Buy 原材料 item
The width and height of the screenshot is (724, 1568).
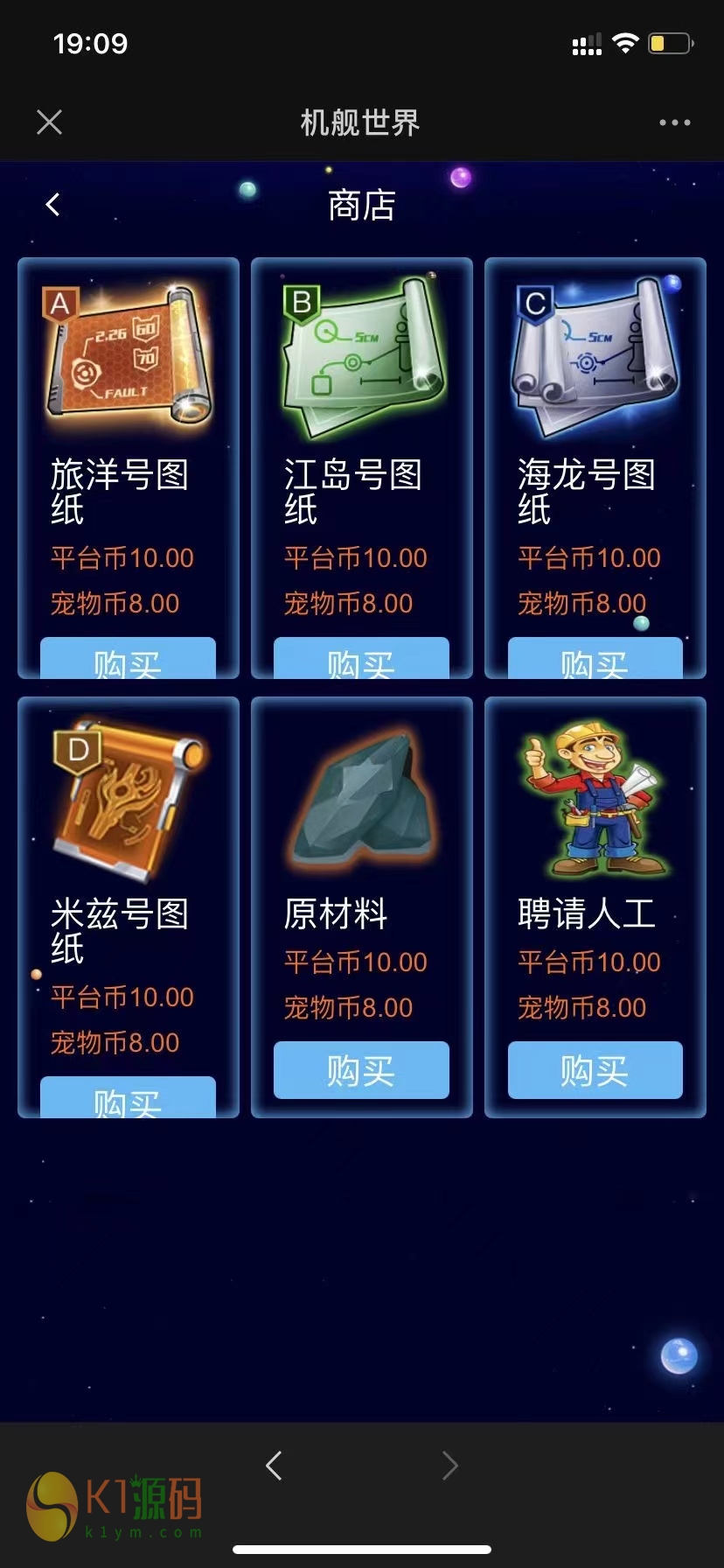click(361, 1069)
